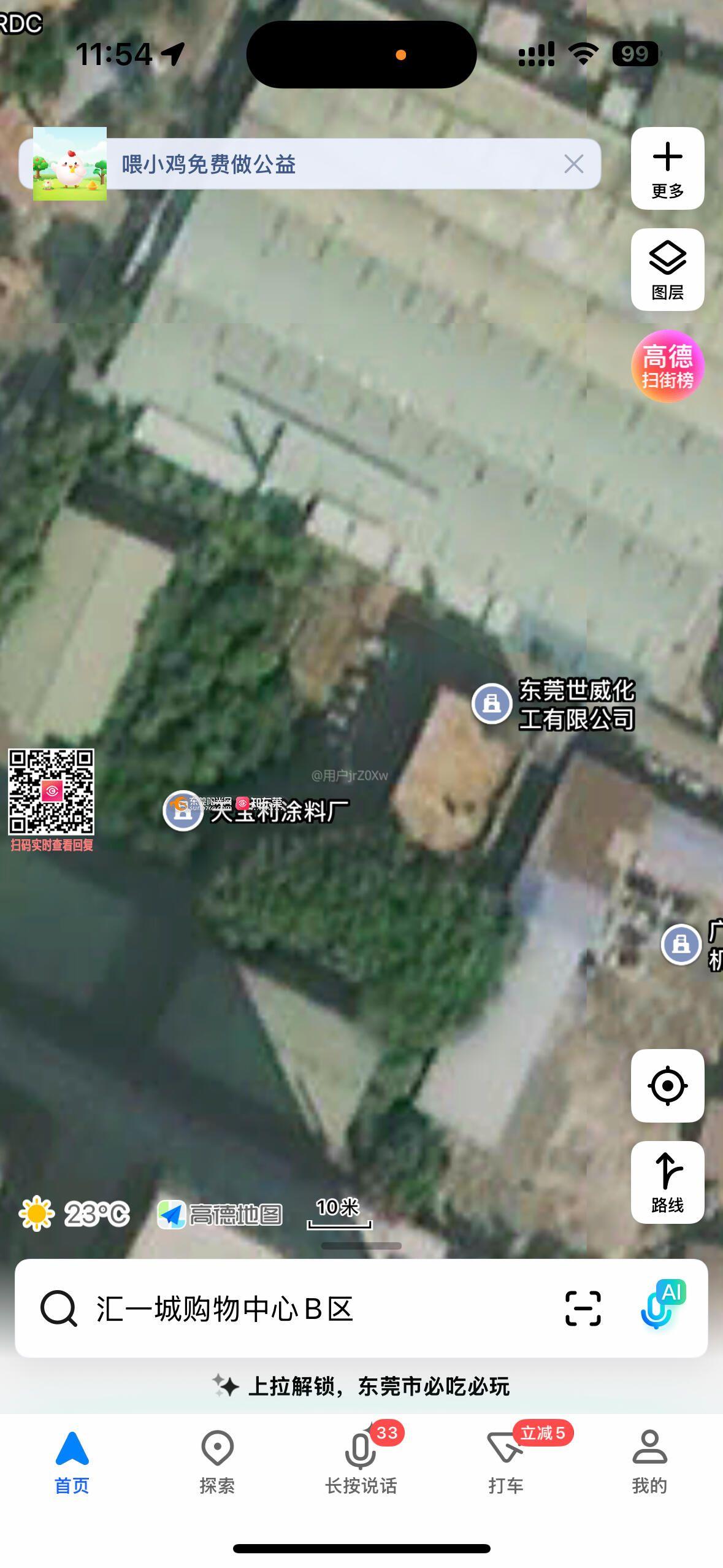Image resolution: width=723 pixels, height=1568 pixels.
Task: Open the 更多 plus menu
Action: coord(667,168)
